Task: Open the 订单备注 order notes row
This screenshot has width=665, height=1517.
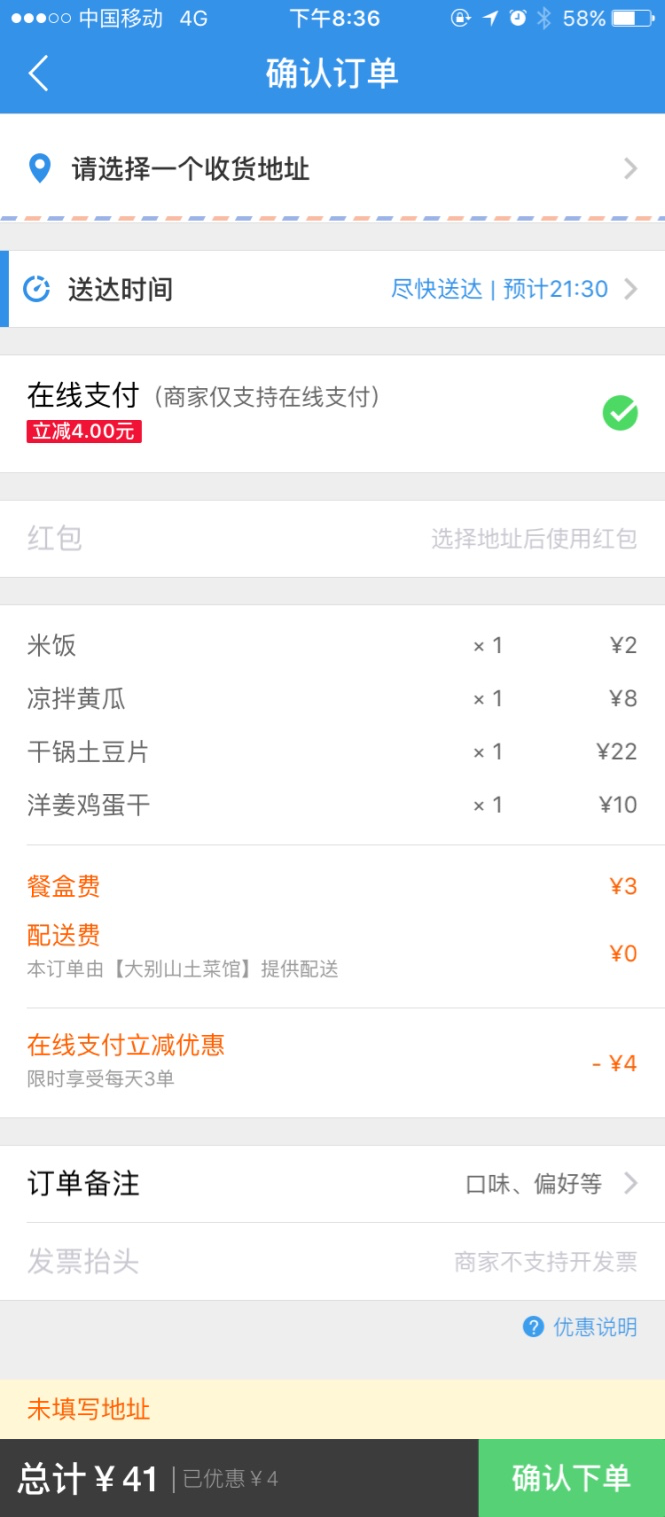Action: [x=332, y=1184]
